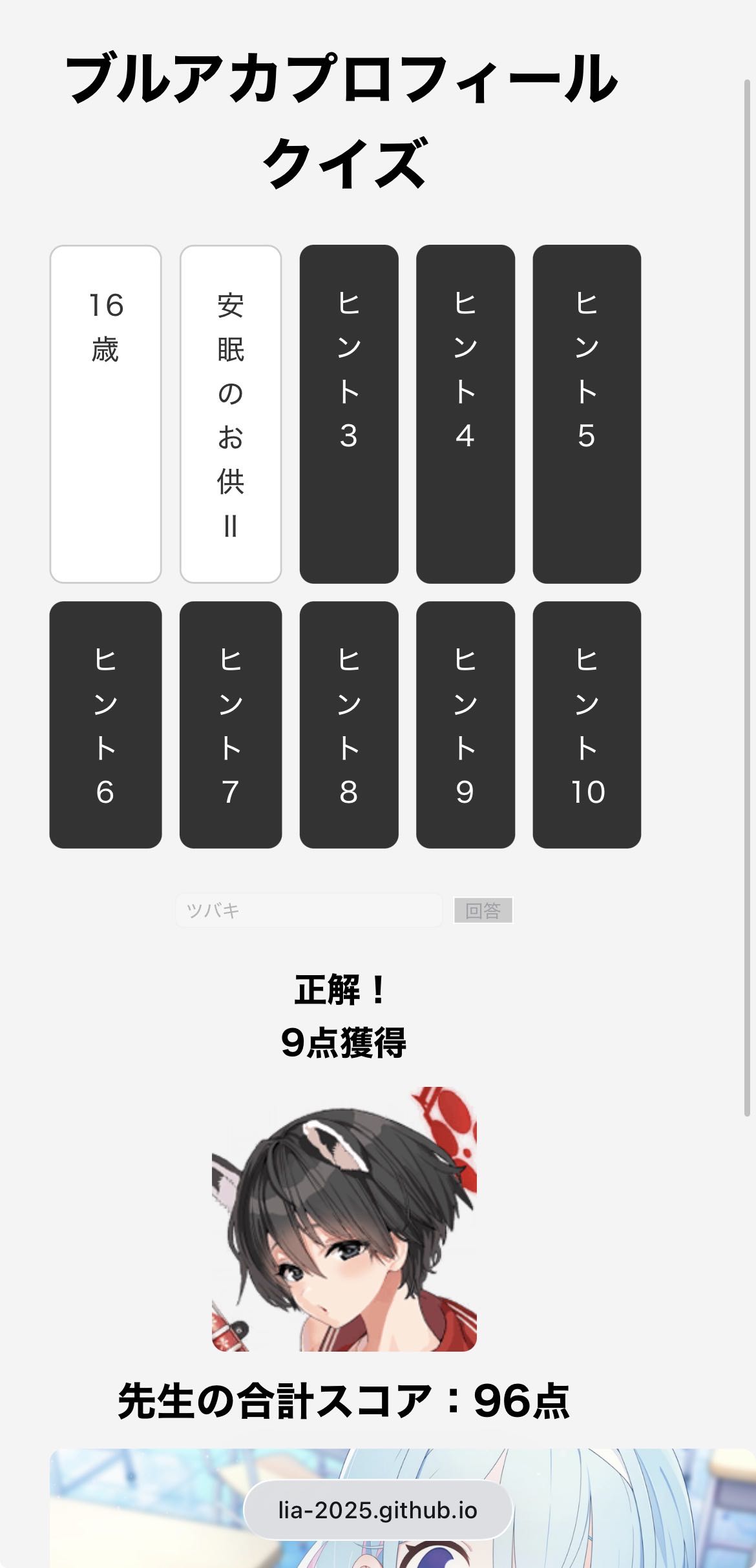
Task: Reveal the ヒント4 card
Action: tap(465, 413)
